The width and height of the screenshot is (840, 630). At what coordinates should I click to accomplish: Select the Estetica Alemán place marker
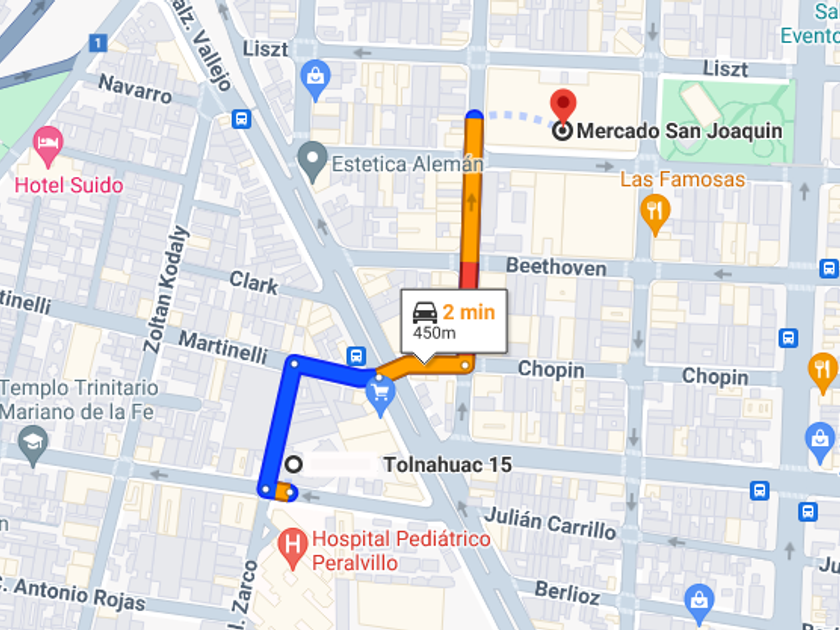pos(312,162)
